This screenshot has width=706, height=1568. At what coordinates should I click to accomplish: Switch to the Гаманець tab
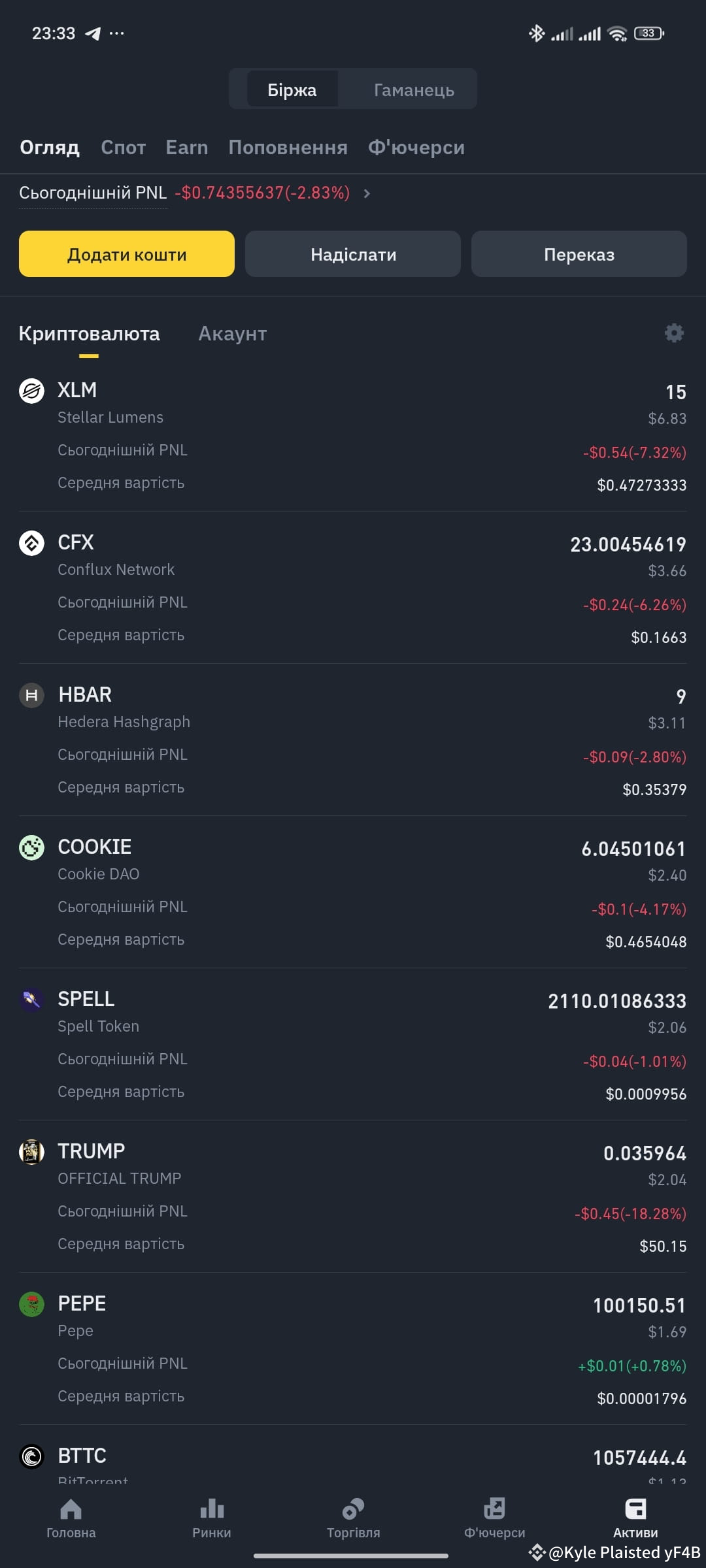tap(413, 89)
